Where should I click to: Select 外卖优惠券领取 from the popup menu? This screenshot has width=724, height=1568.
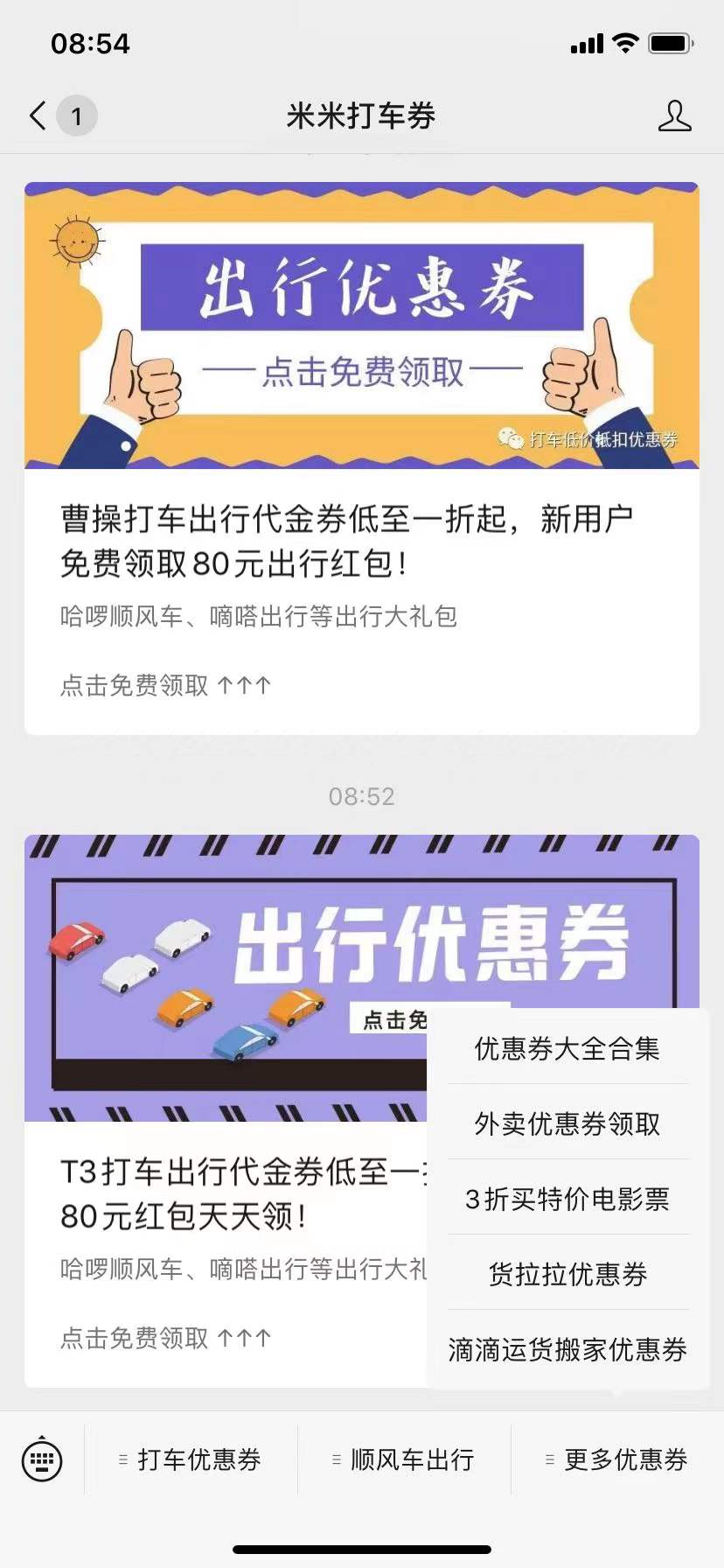click(x=567, y=1123)
